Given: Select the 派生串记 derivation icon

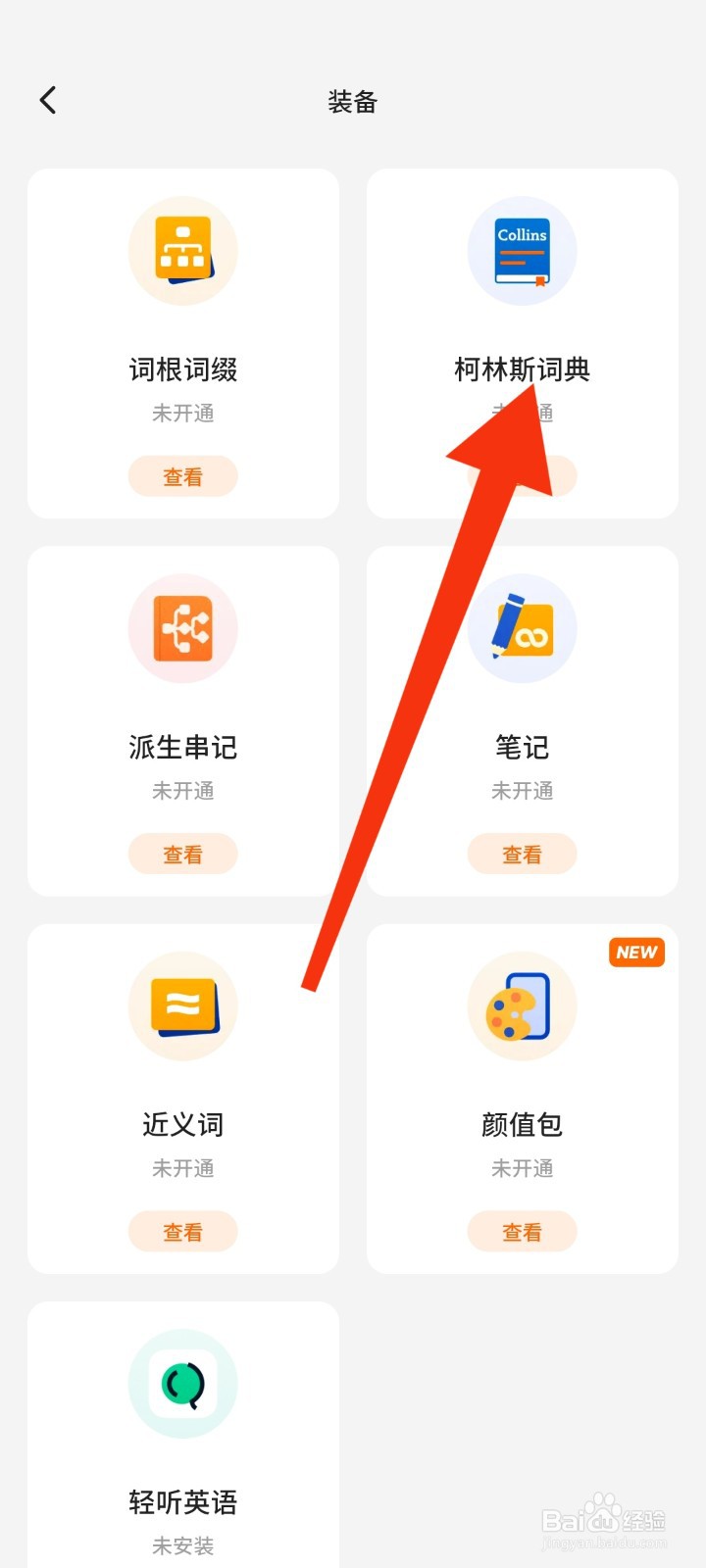Looking at the screenshot, I should (182, 628).
